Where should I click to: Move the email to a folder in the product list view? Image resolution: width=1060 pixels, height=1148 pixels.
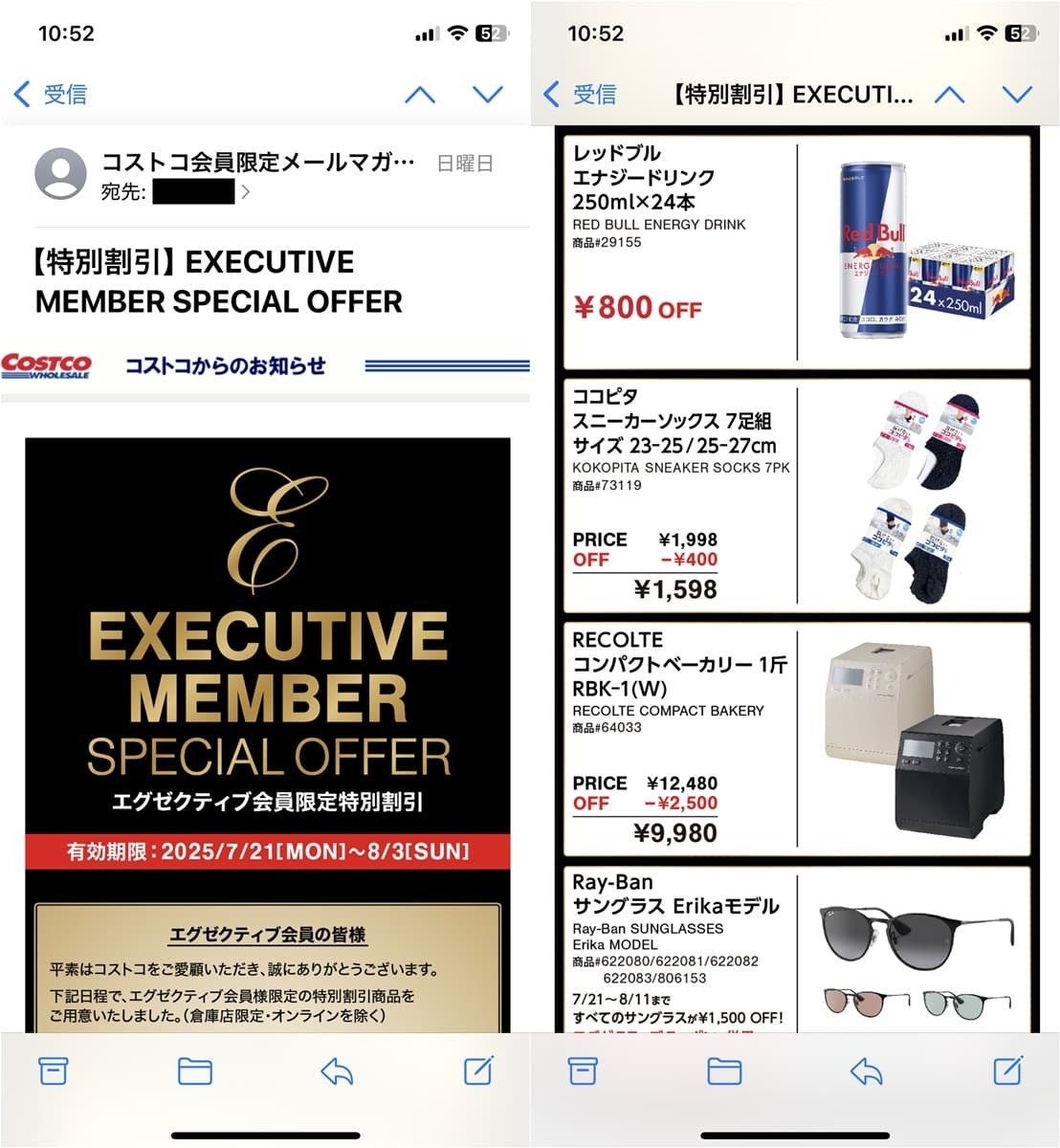[724, 1071]
